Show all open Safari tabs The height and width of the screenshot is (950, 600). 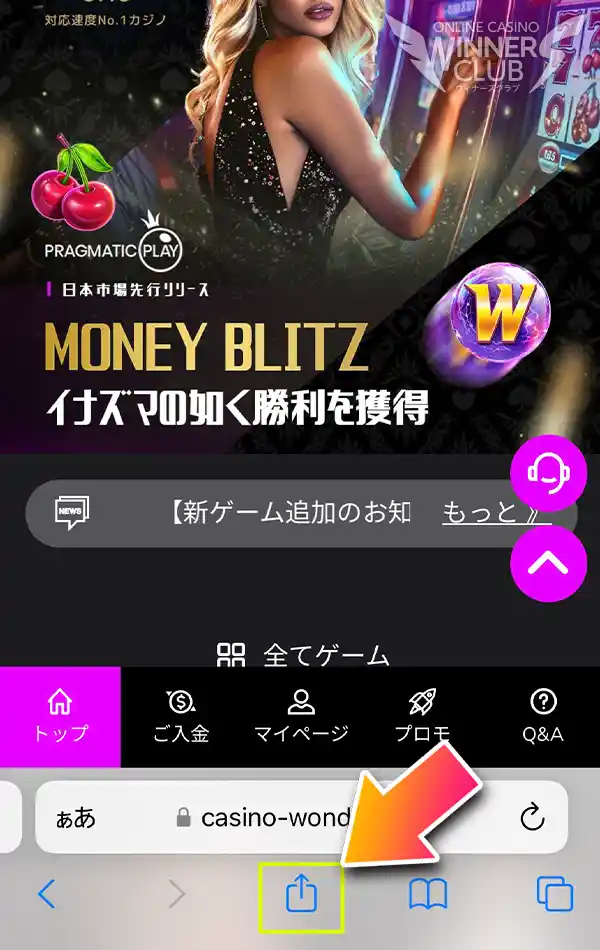(553, 893)
